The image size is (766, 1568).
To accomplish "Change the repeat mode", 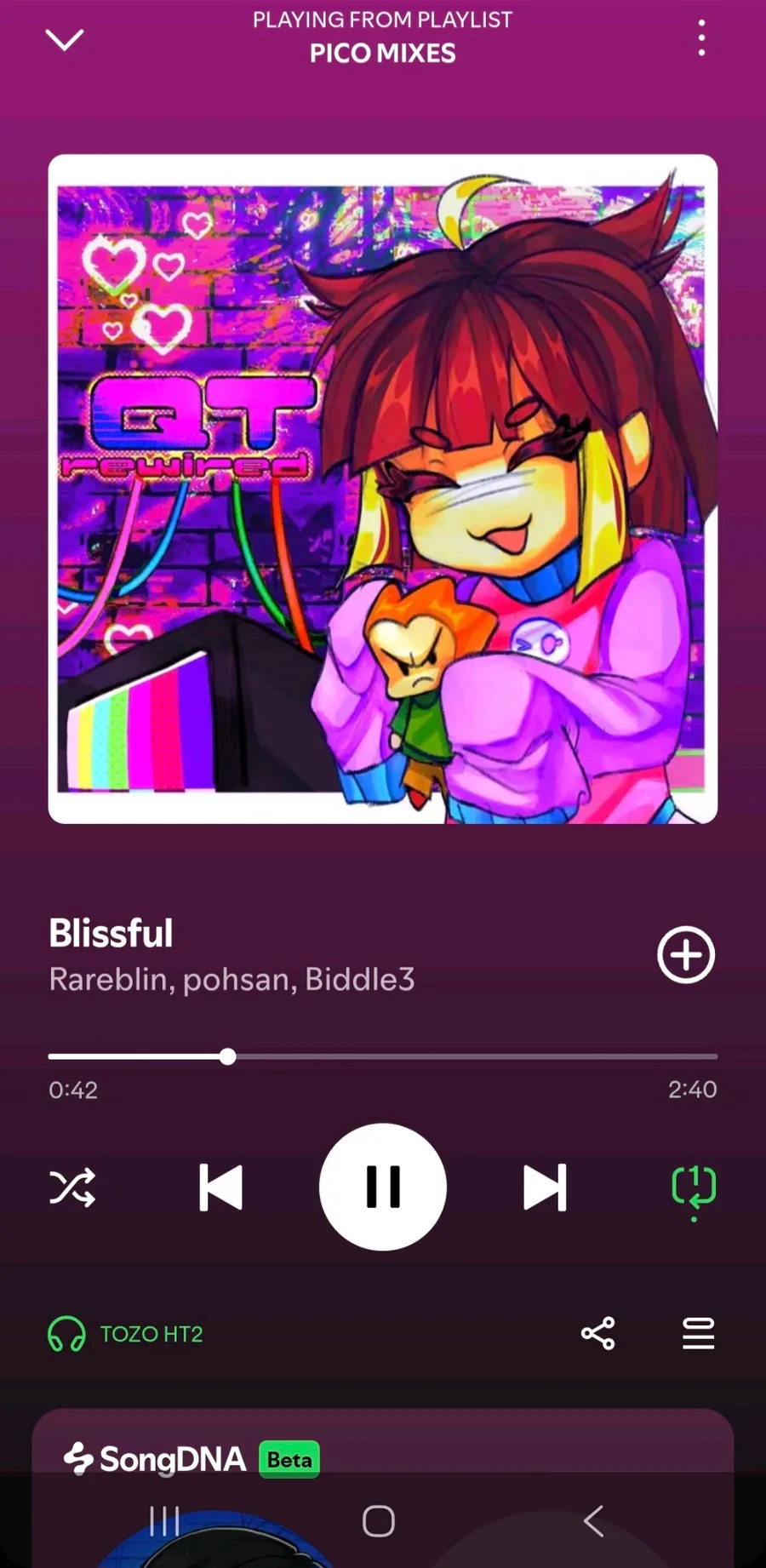I will coord(694,1187).
